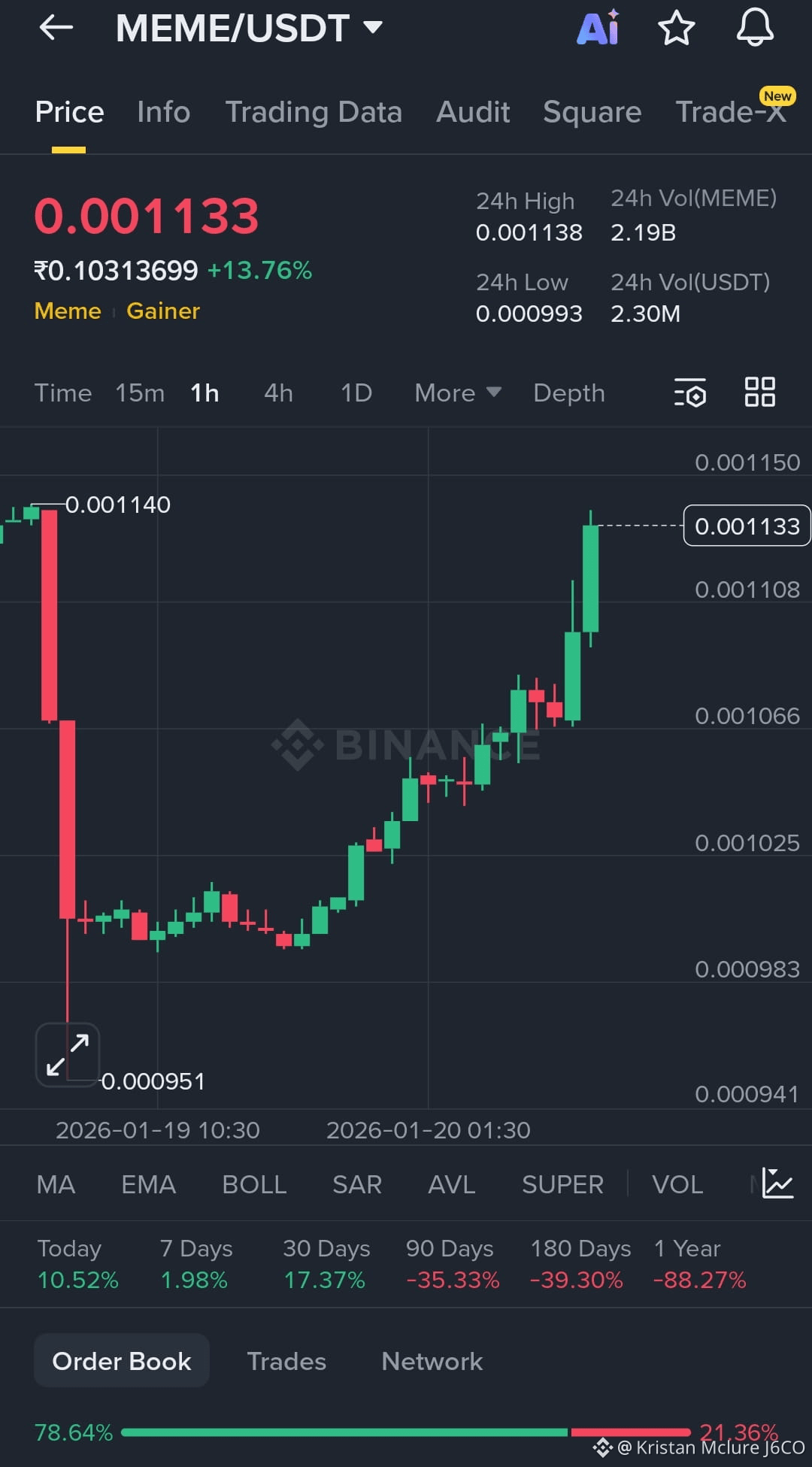The width and height of the screenshot is (812, 1467).
Task: Open the chart settings icon
Action: coord(690,393)
